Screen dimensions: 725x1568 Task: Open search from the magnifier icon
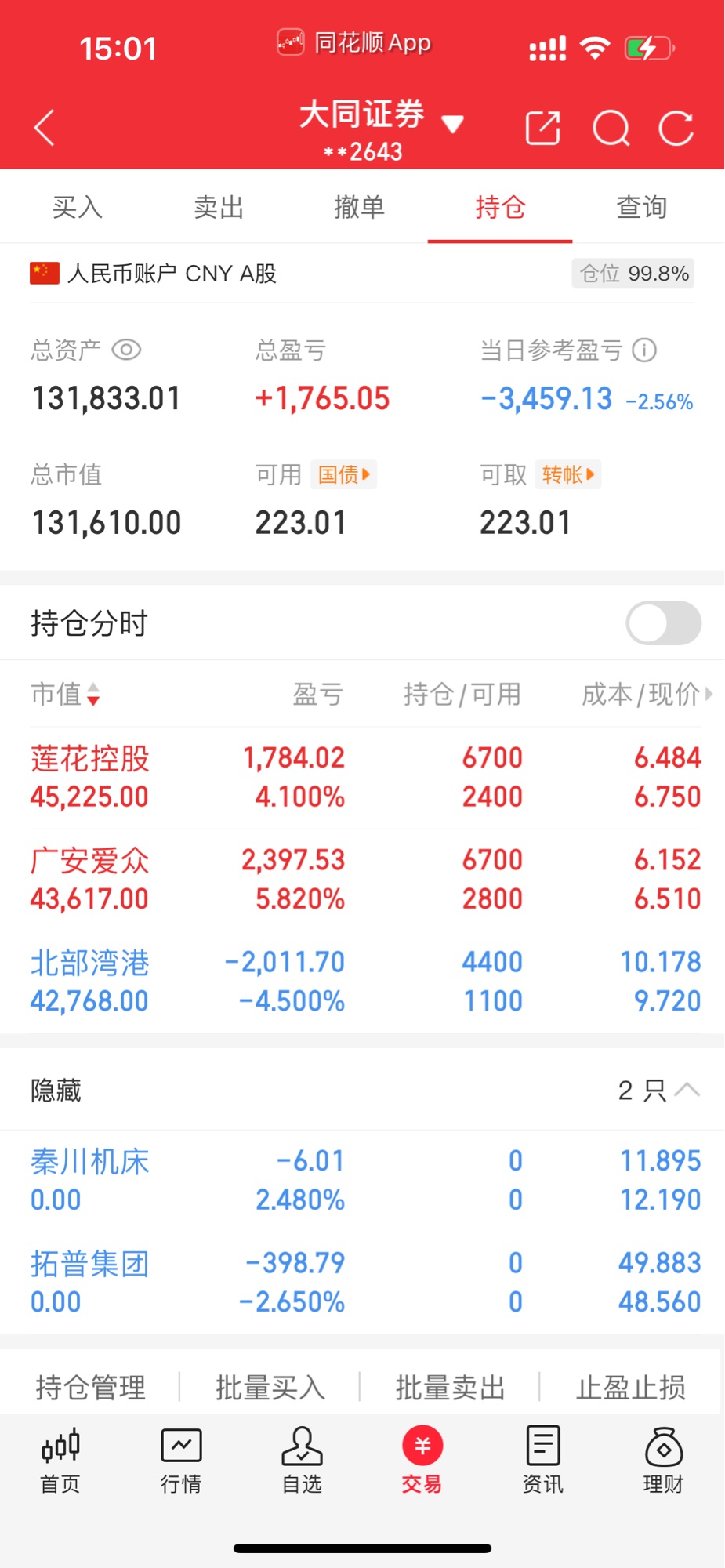(611, 128)
